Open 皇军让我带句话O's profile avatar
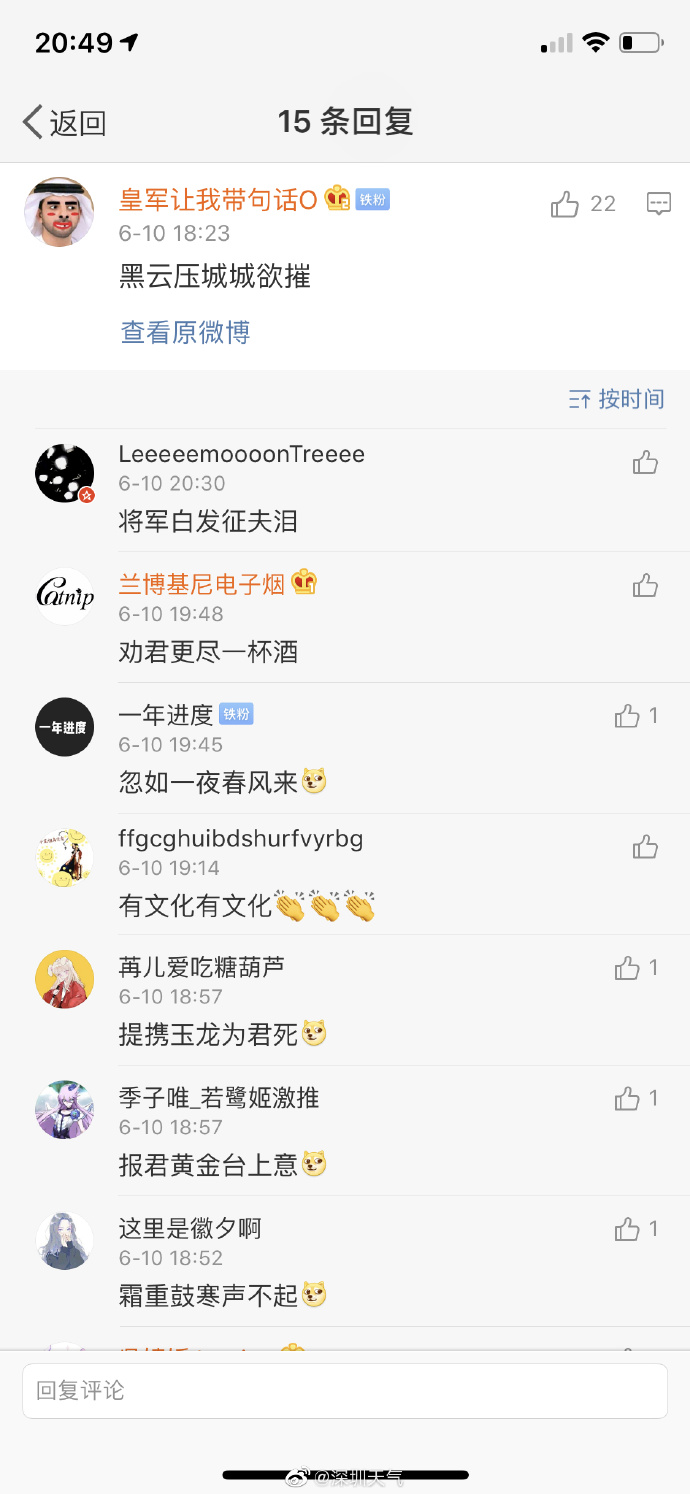 click(59, 212)
